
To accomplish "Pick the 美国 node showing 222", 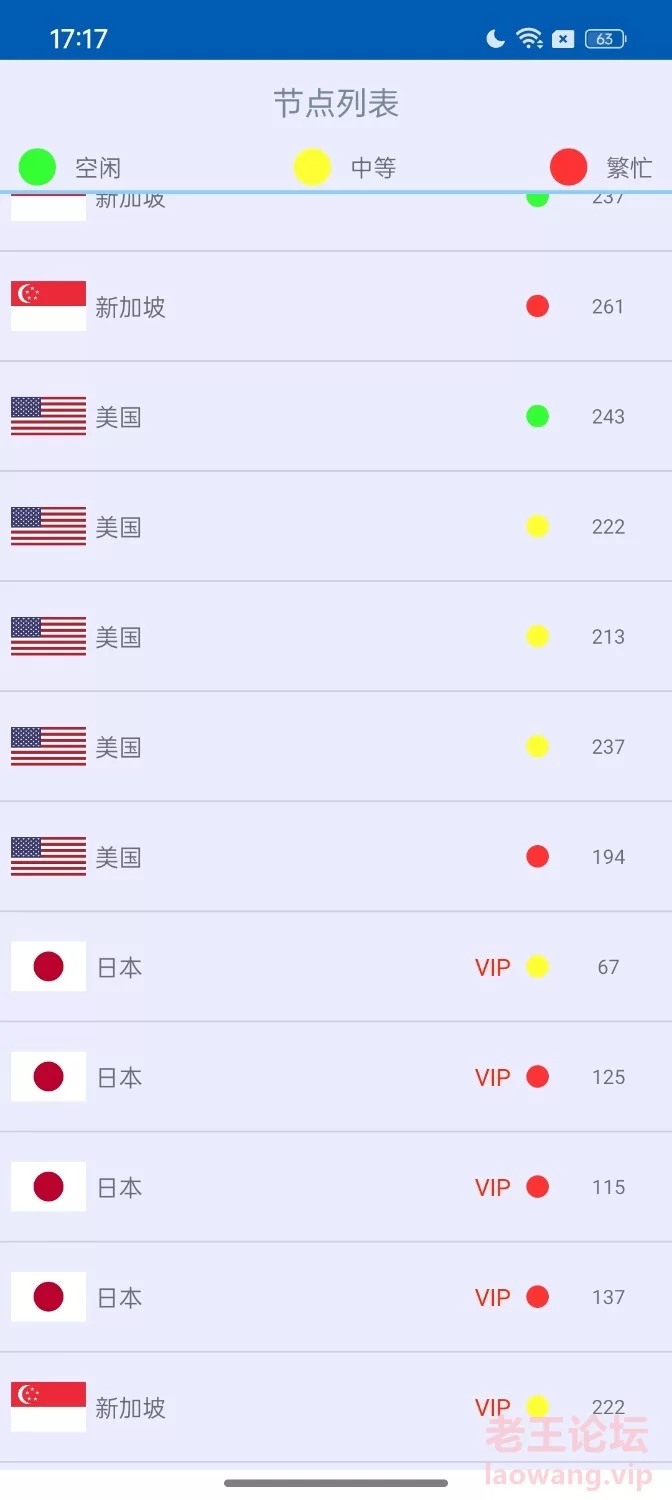I will 336,526.
